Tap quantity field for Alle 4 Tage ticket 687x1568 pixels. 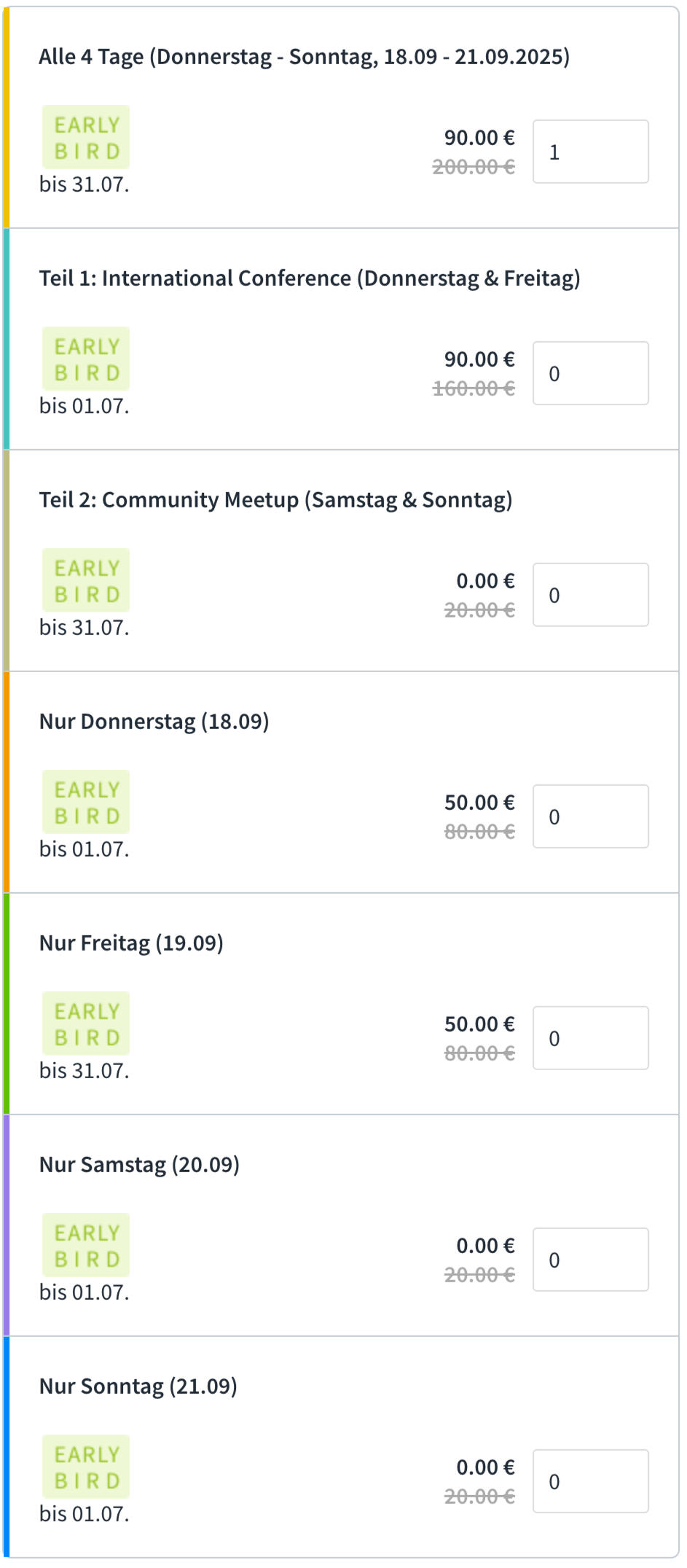click(x=590, y=152)
